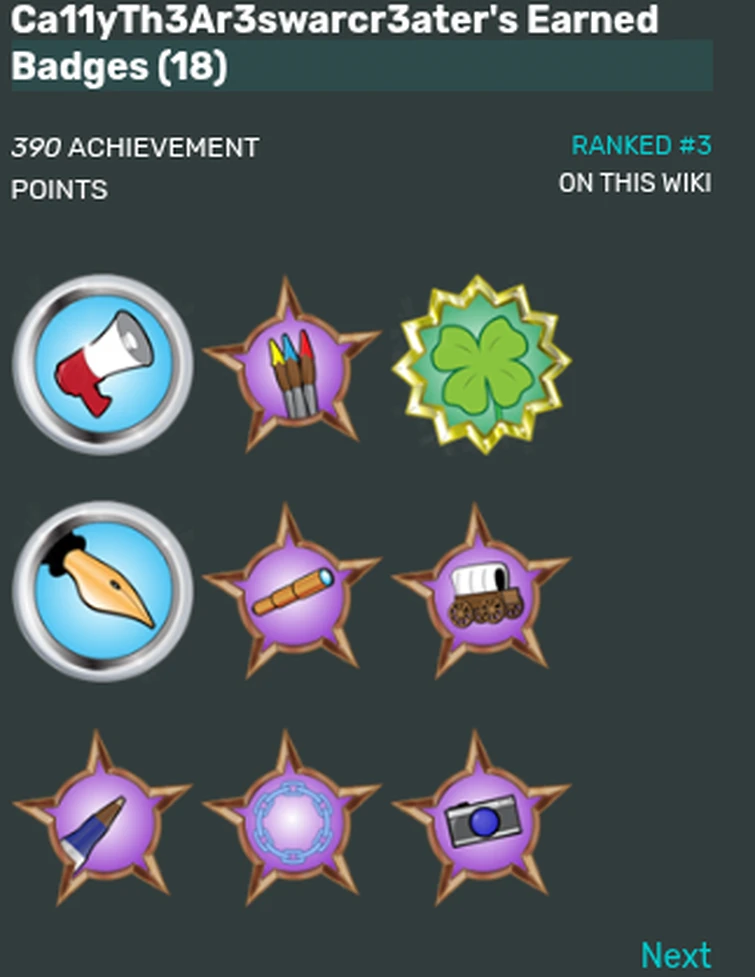Tap the megaphone badge
The width and height of the screenshot is (755, 977).
click(x=103, y=365)
